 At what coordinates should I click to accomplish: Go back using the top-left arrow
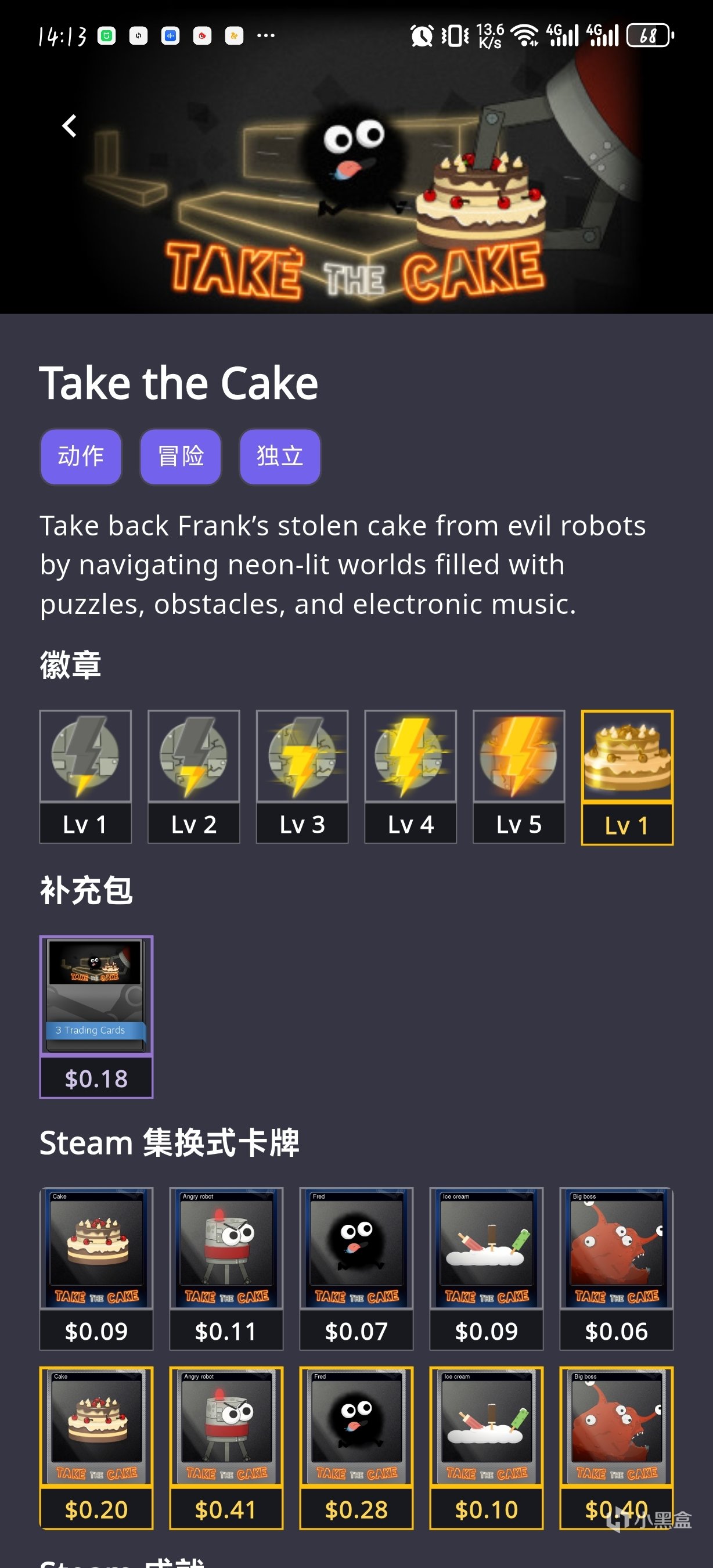pyautogui.click(x=70, y=126)
